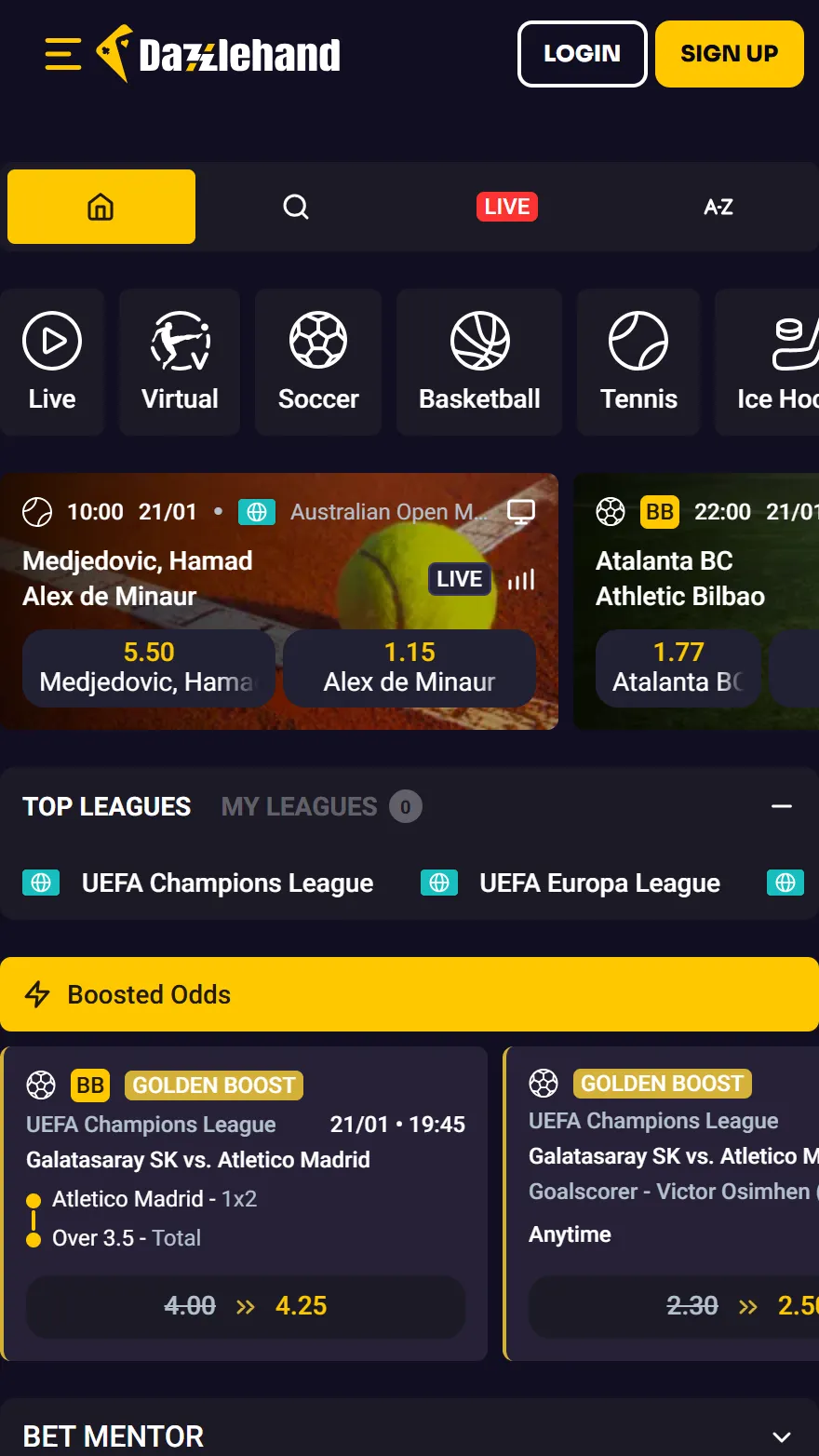Bet on Alex de Minaur at 1.15
The height and width of the screenshot is (1456, 819).
[409, 667]
